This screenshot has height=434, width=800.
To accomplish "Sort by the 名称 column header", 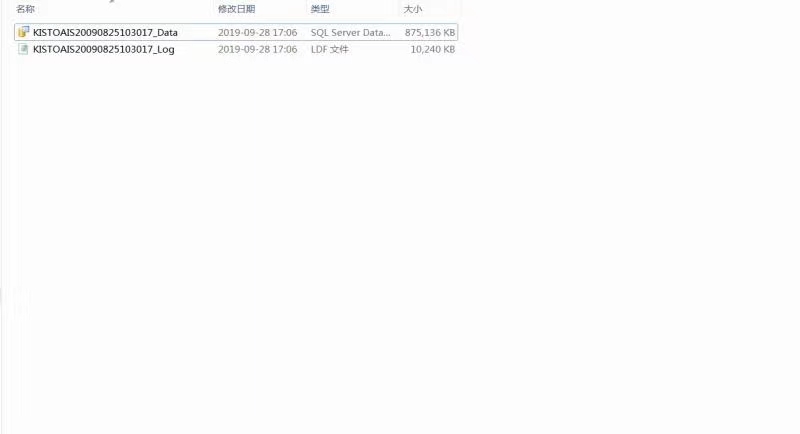I will [26, 9].
